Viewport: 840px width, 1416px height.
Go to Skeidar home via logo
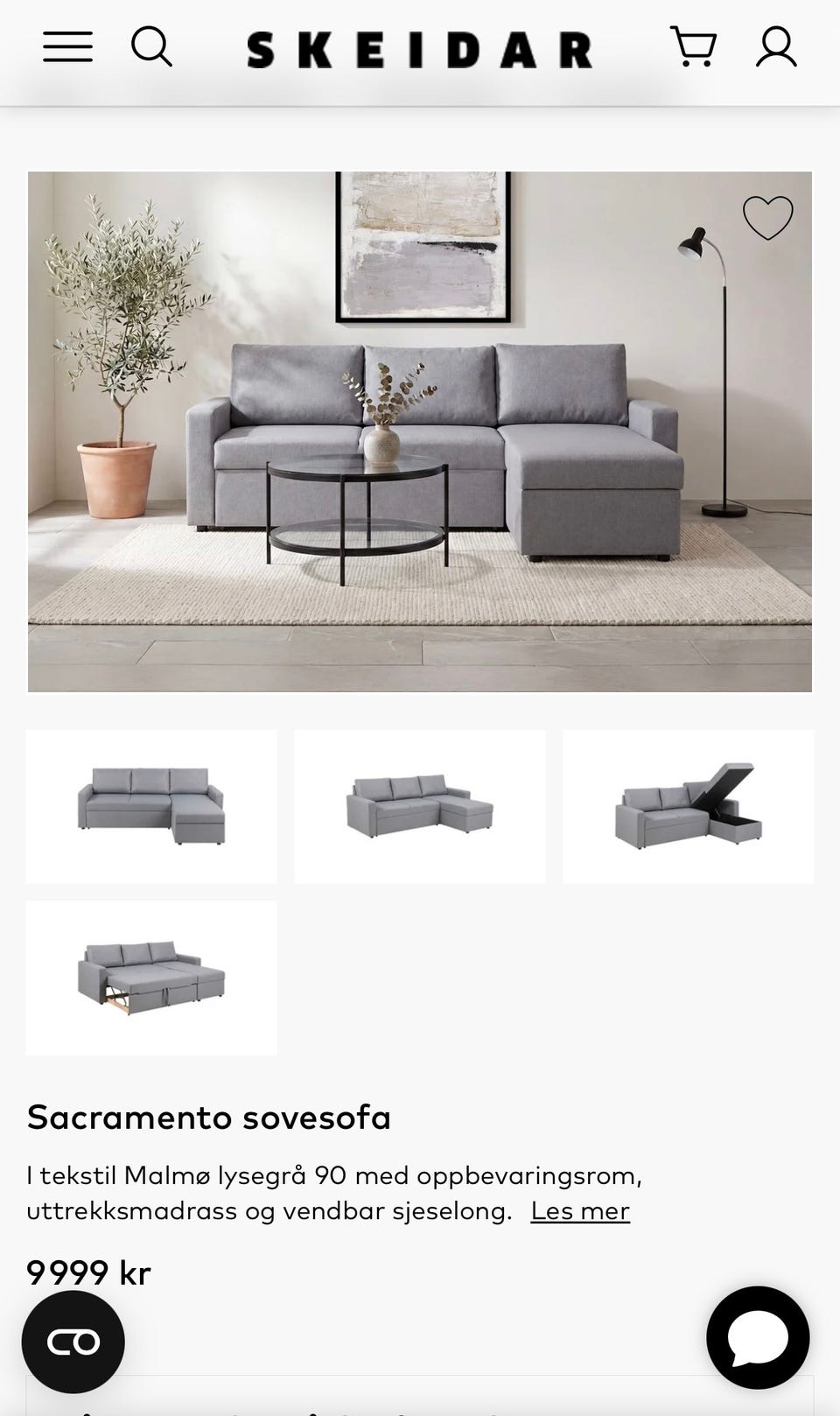pyautogui.click(x=420, y=50)
